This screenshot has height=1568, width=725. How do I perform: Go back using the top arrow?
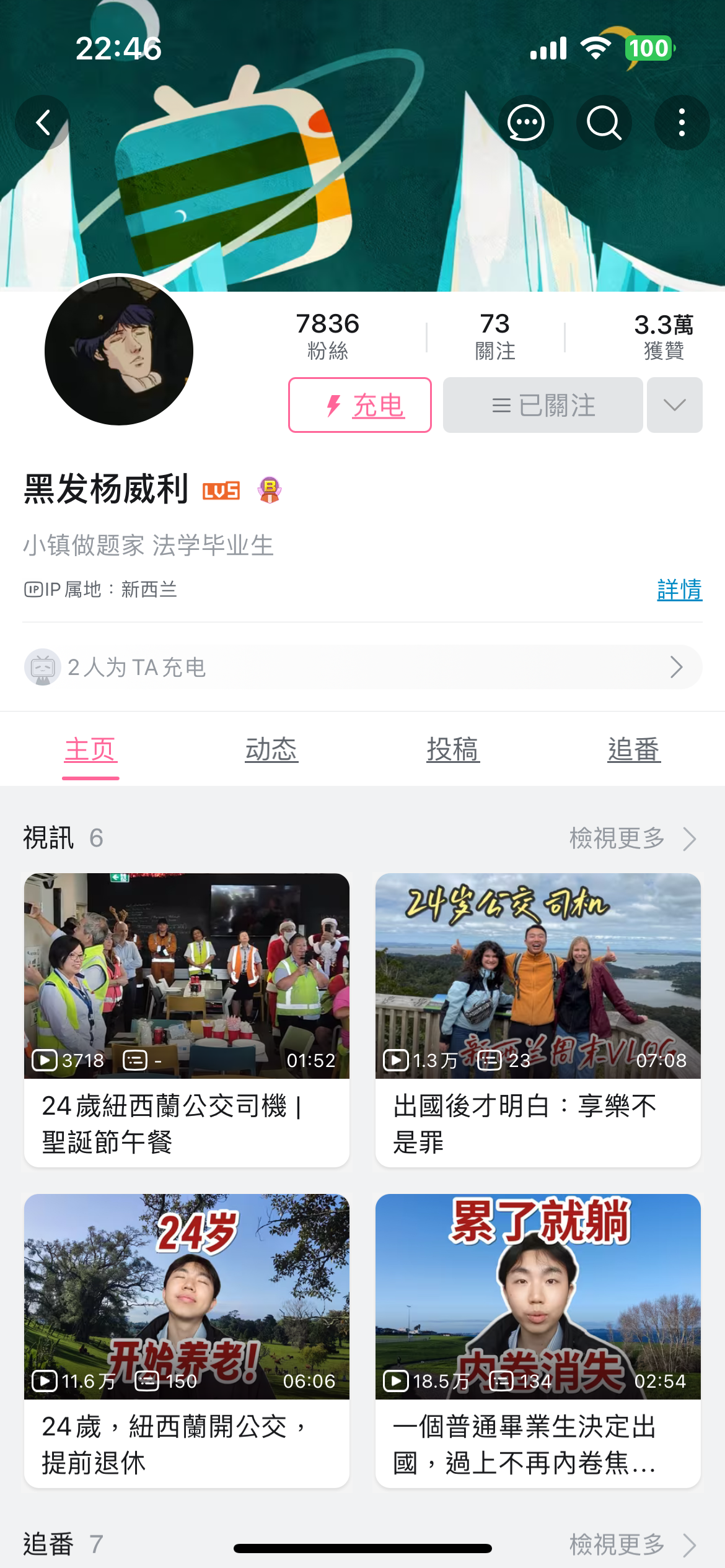[42, 123]
